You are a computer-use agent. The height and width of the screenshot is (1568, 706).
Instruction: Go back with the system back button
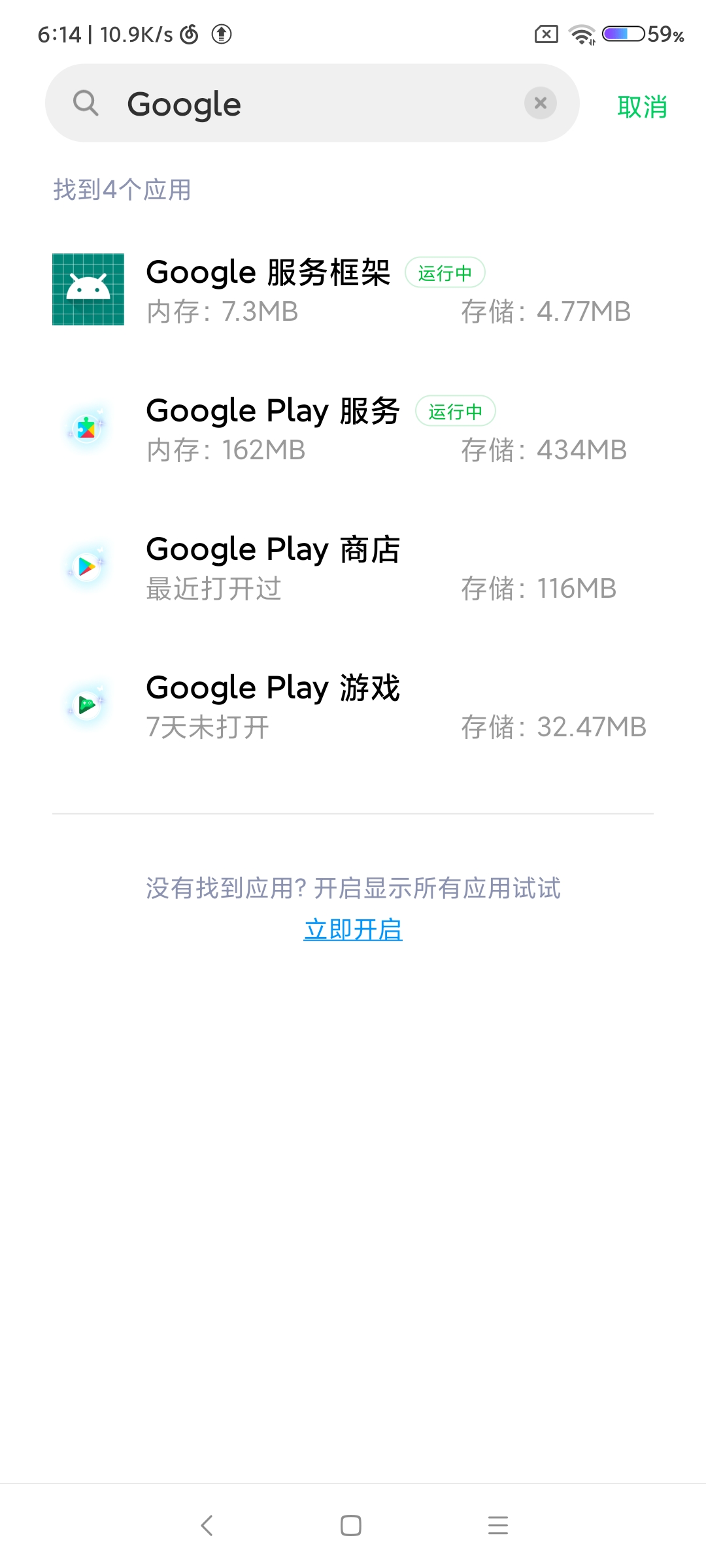click(x=207, y=1526)
